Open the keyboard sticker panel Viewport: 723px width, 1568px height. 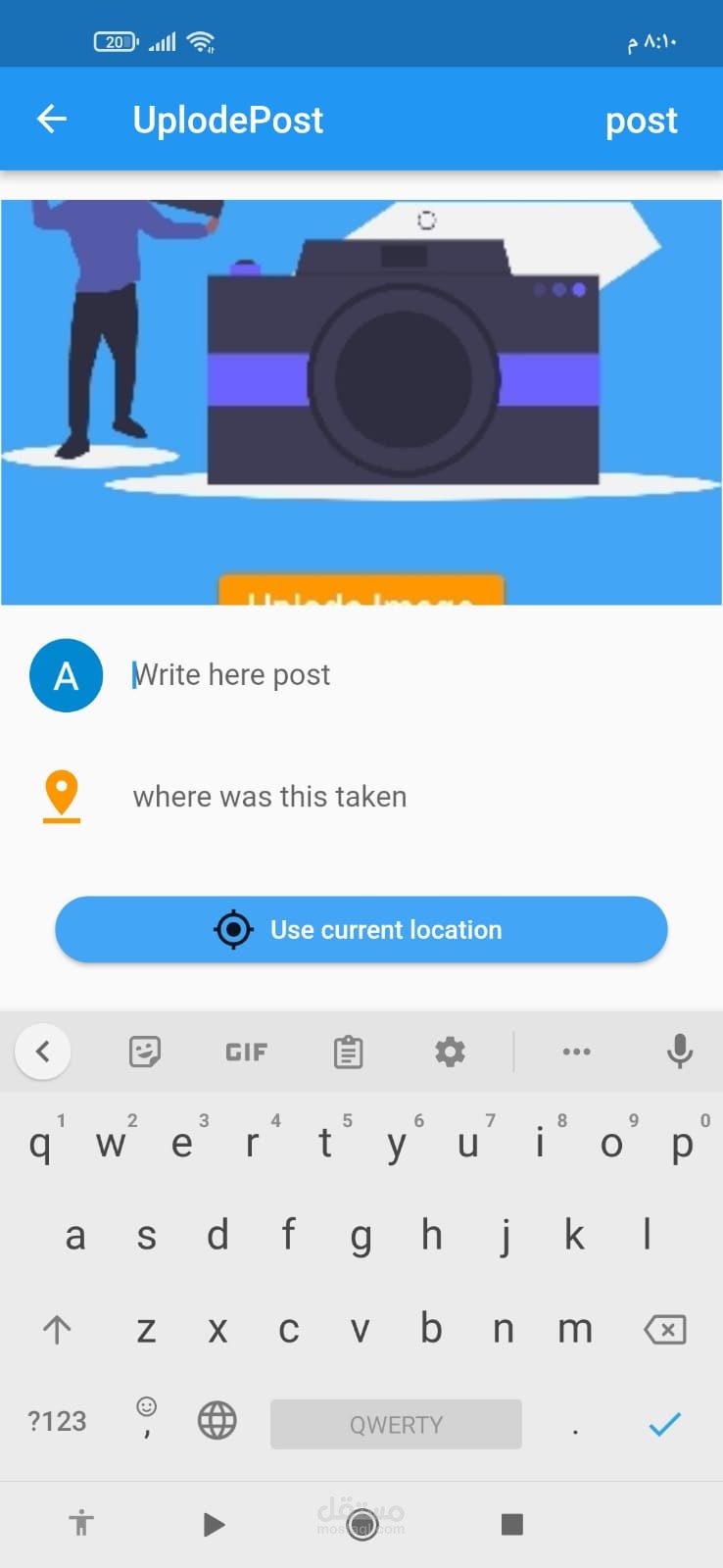(145, 1052)
